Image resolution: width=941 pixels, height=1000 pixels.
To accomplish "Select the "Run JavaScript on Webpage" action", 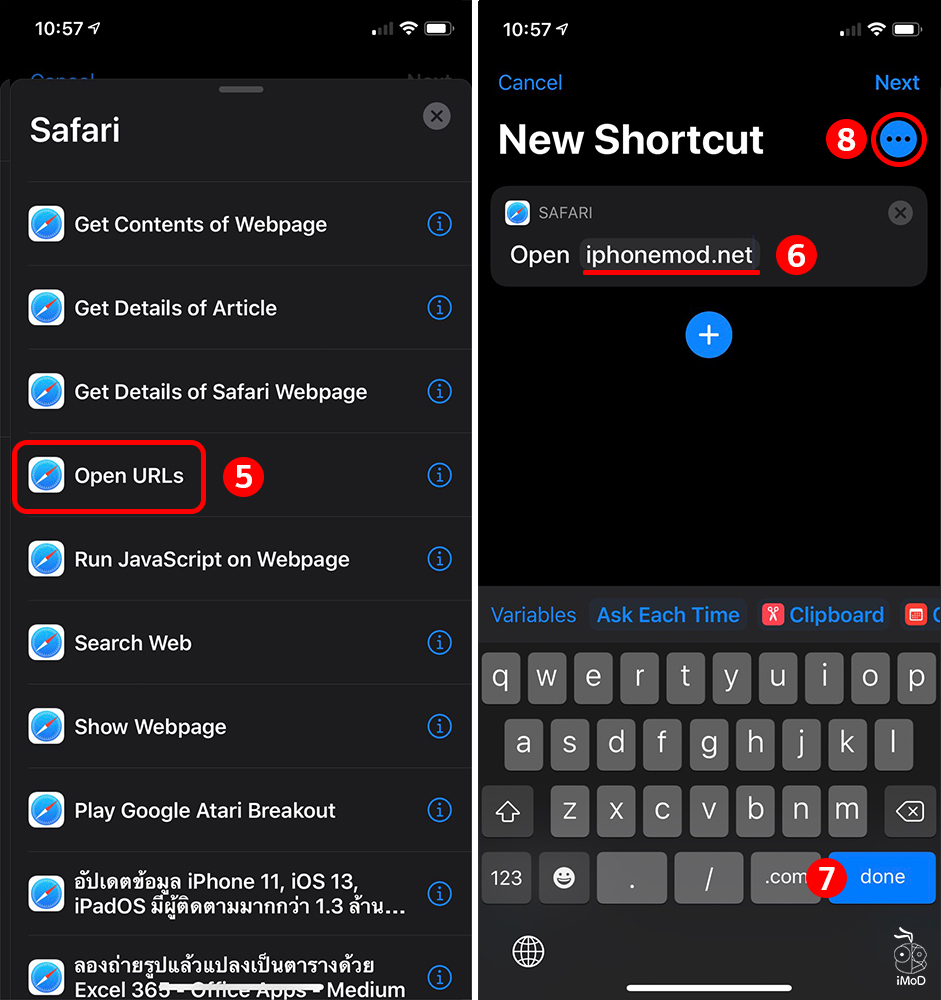I will (189, 559).
